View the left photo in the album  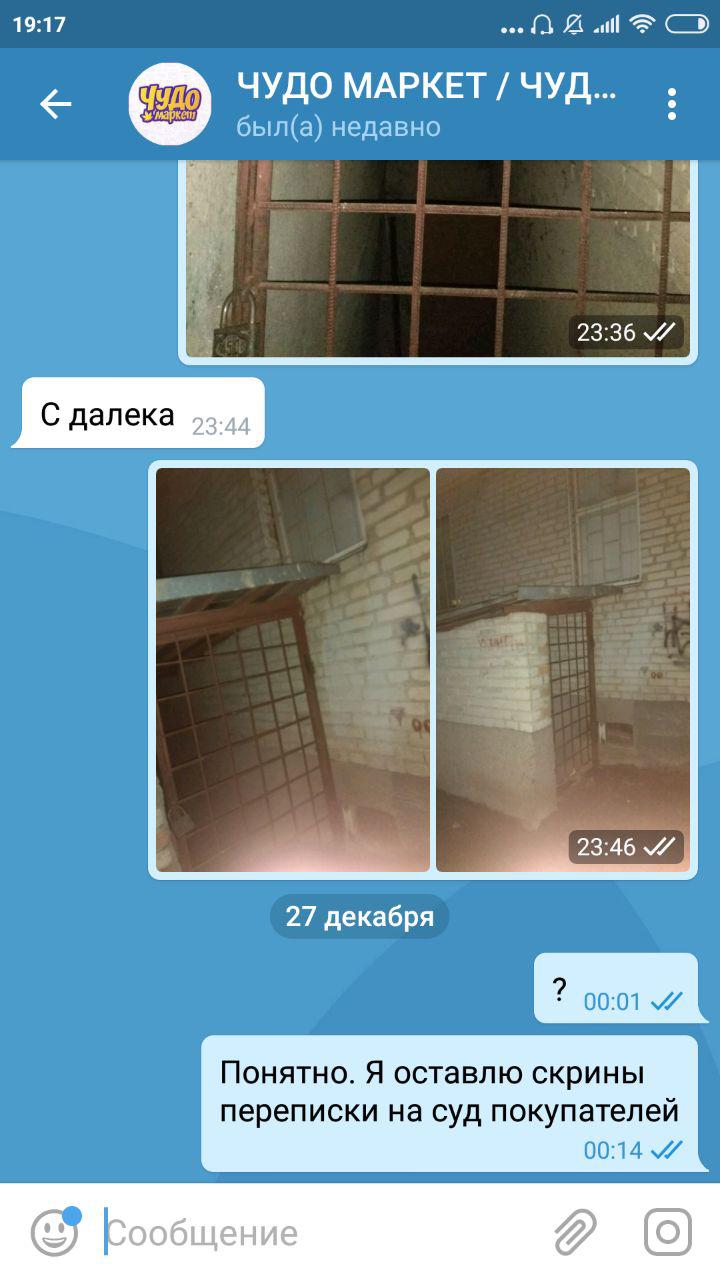(293, 669)
